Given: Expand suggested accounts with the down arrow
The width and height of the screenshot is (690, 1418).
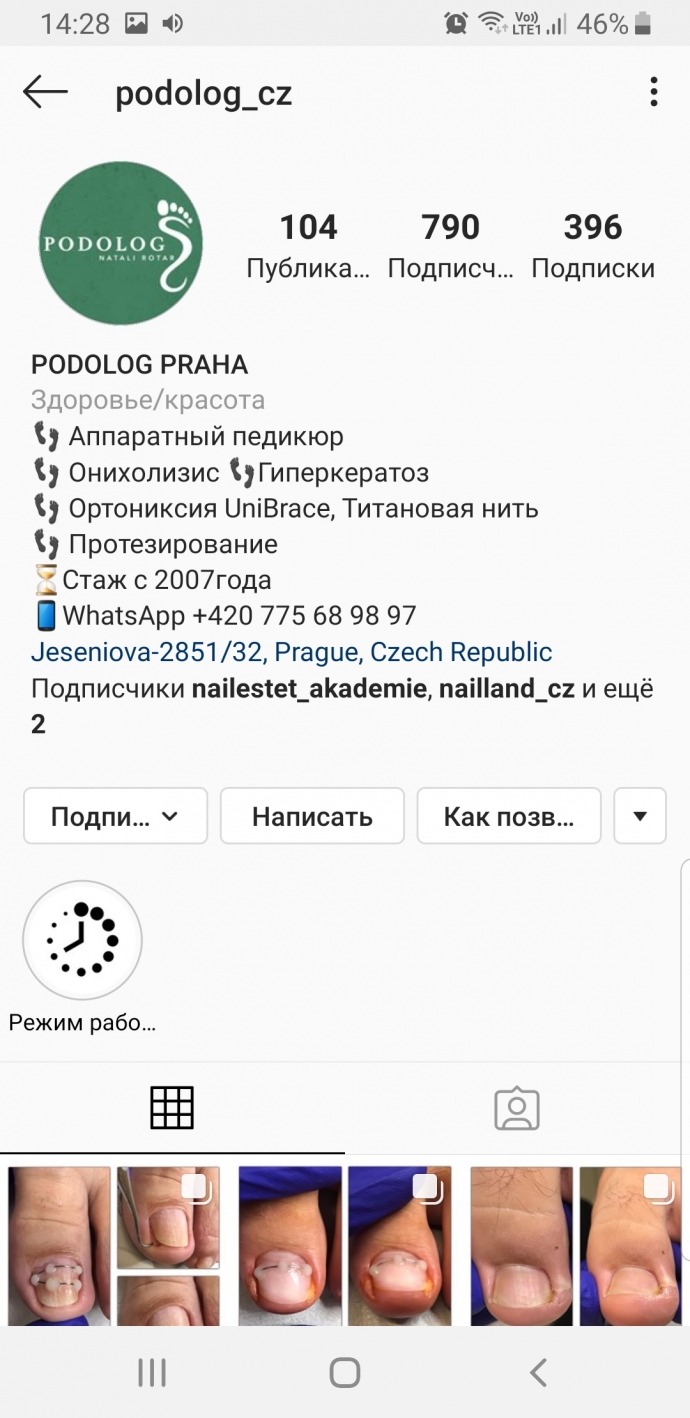Looking at the screenshot, I should point(640,817).
